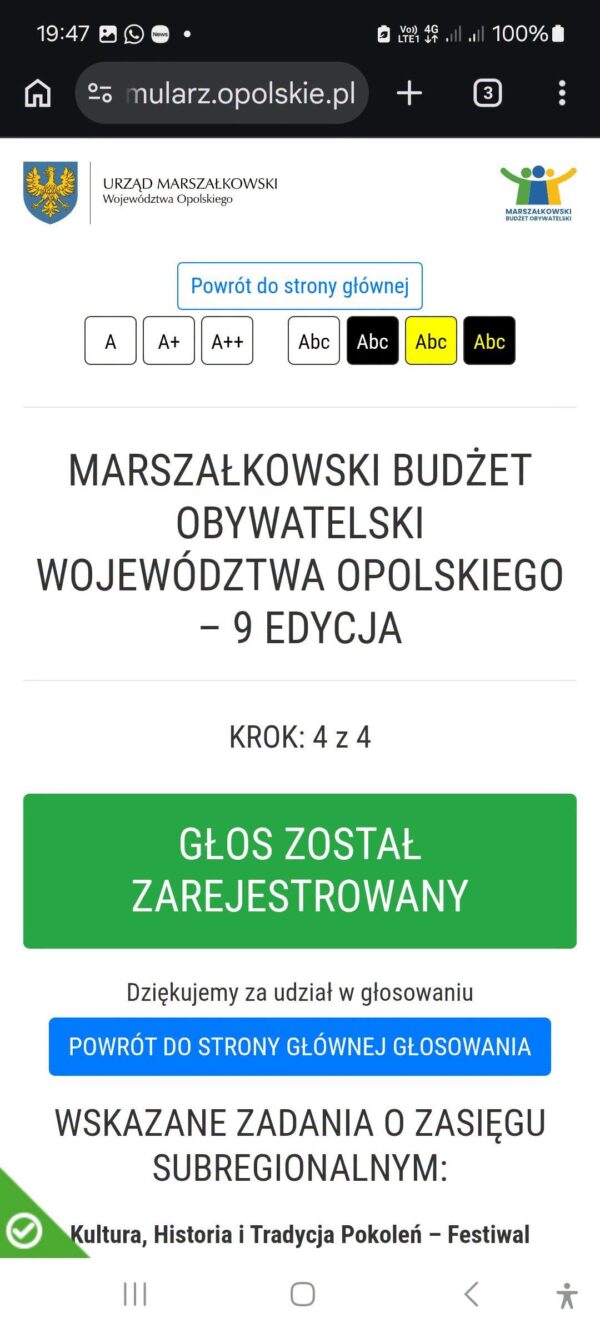Open the tab switcher showing 3 tabs
600x1333 pixels.
(x=487, y=93)
